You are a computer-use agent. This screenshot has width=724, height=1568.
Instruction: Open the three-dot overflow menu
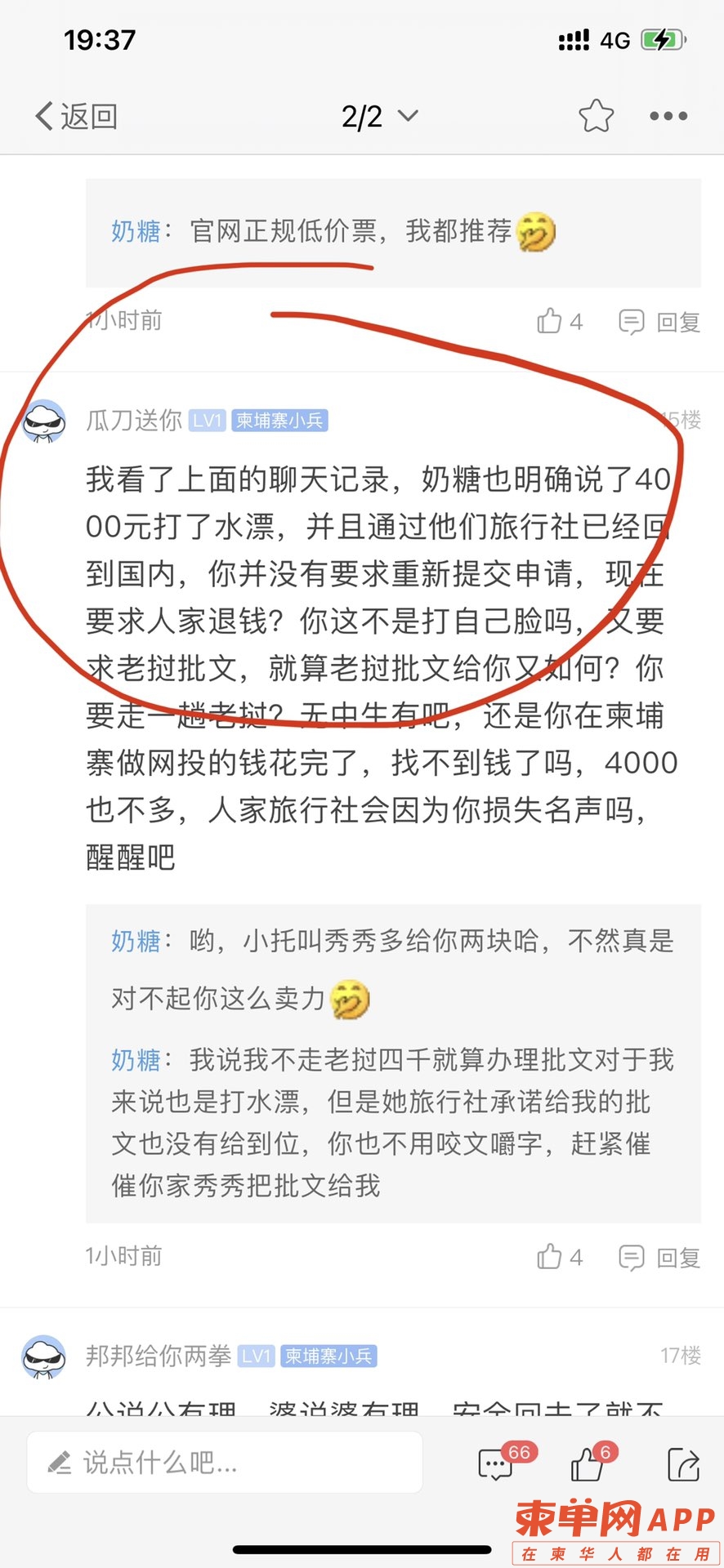coord(668,117)
